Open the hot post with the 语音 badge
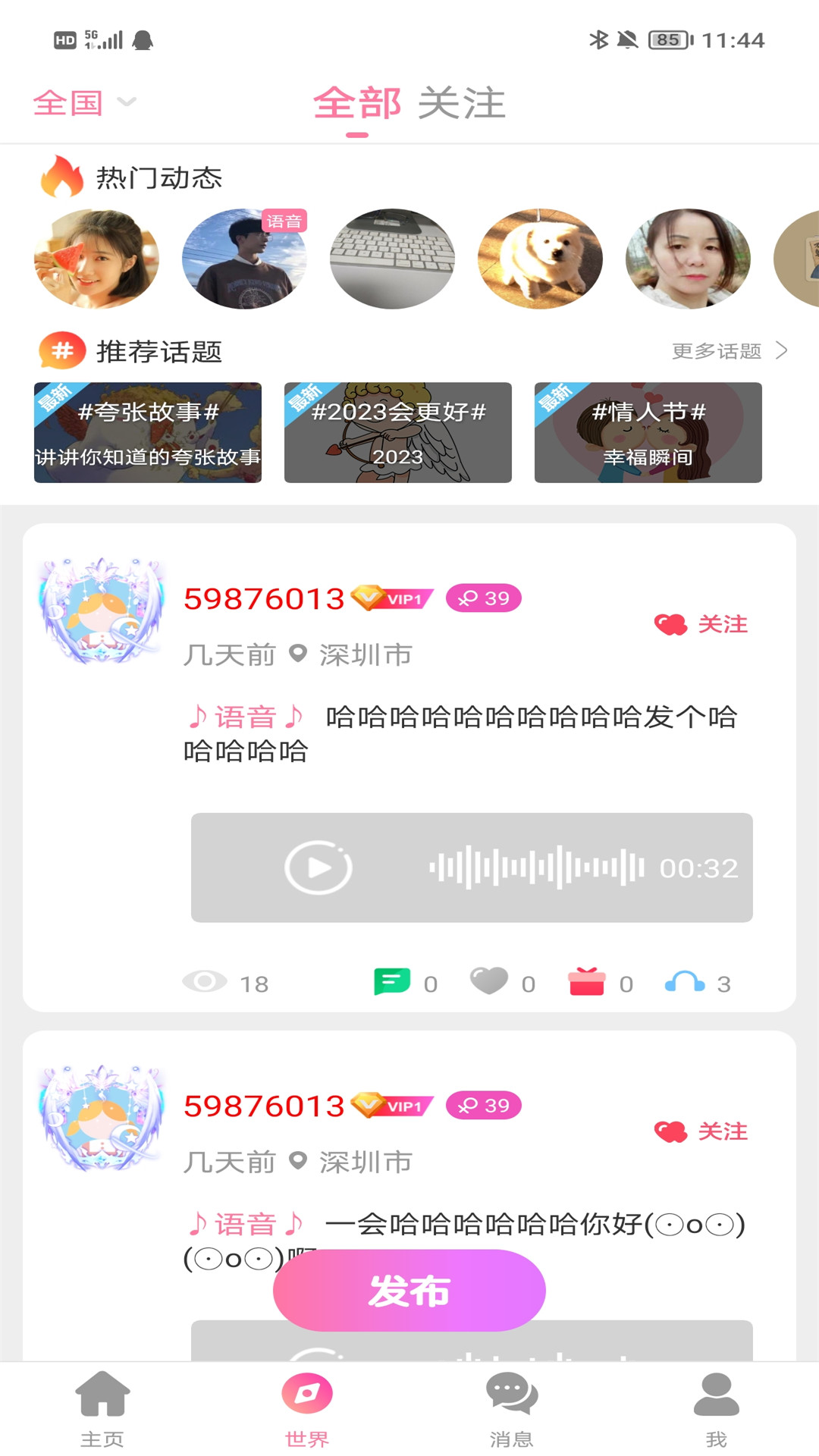Screen dimensions: 819x1456 click(x=244, y=259)
